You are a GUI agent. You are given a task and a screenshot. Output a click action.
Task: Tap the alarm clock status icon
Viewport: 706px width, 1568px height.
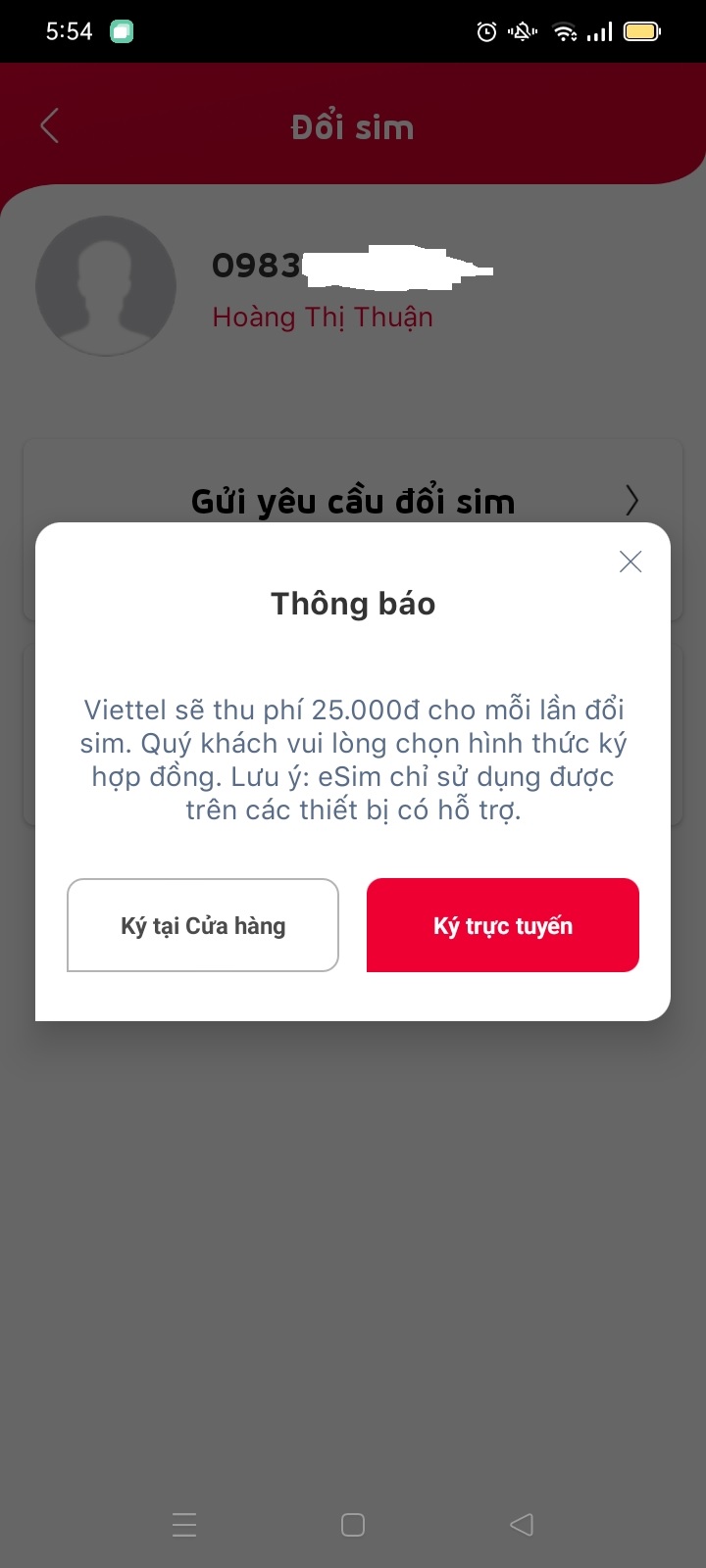click(x=484, y=30)
